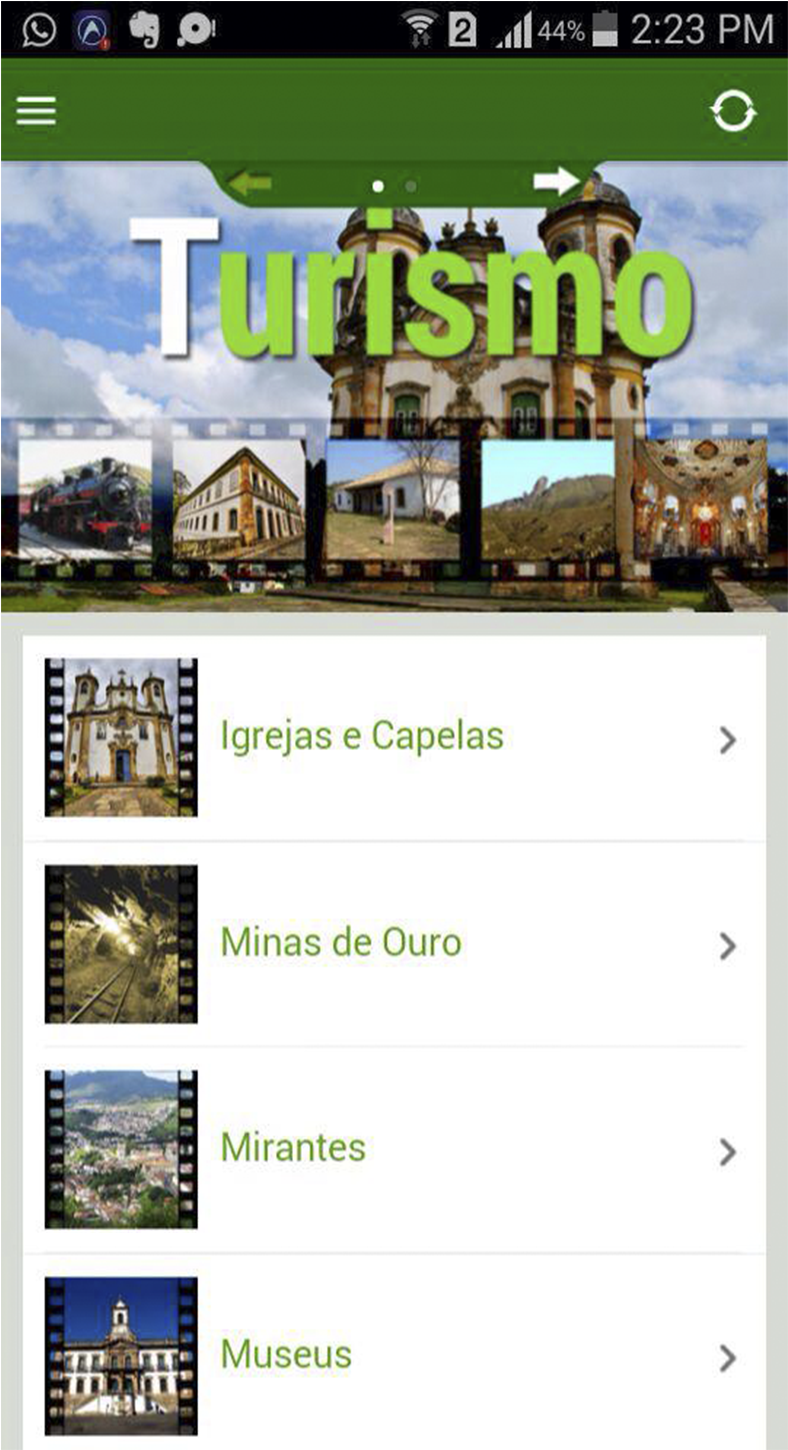Tap the Turismo banner image
Image resolution: width=788 pixels, height=1450 pixels.
click(394, 400)
